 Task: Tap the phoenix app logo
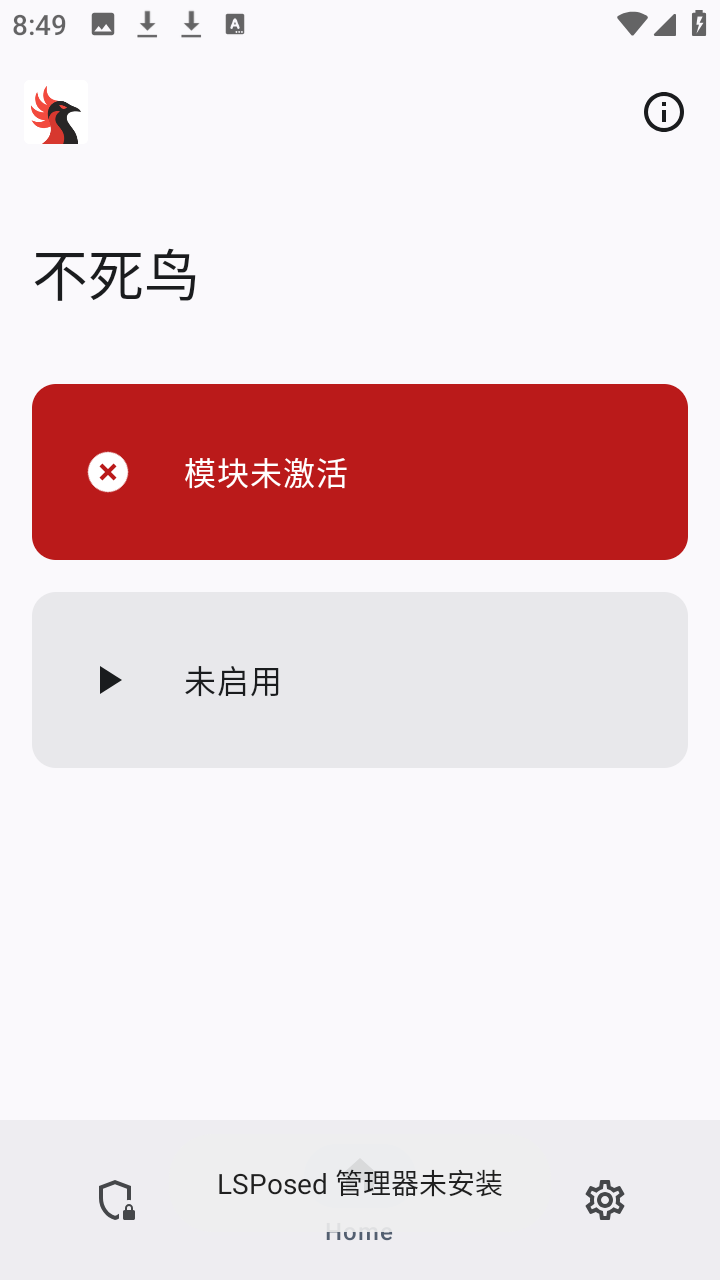[x=55, y=112]
